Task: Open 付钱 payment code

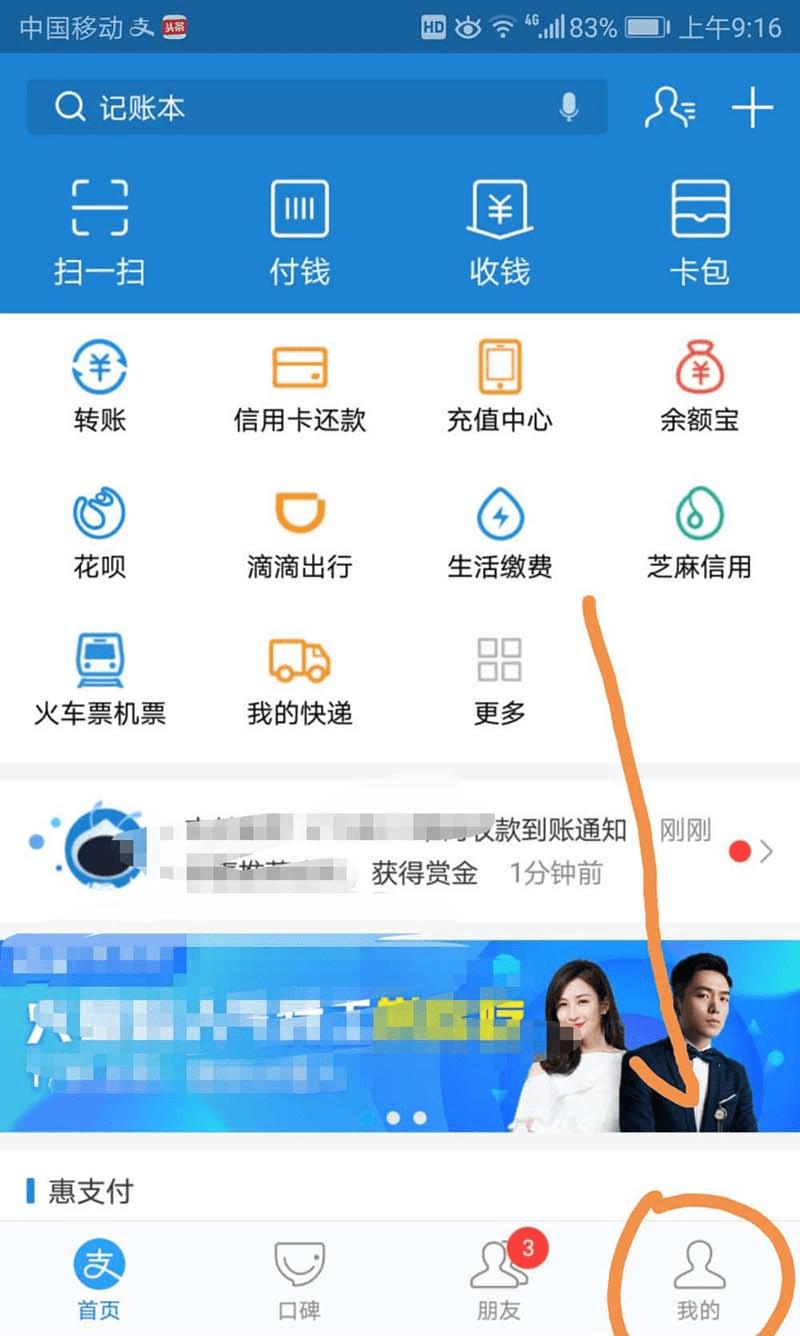Action: [x=299, y=232]
